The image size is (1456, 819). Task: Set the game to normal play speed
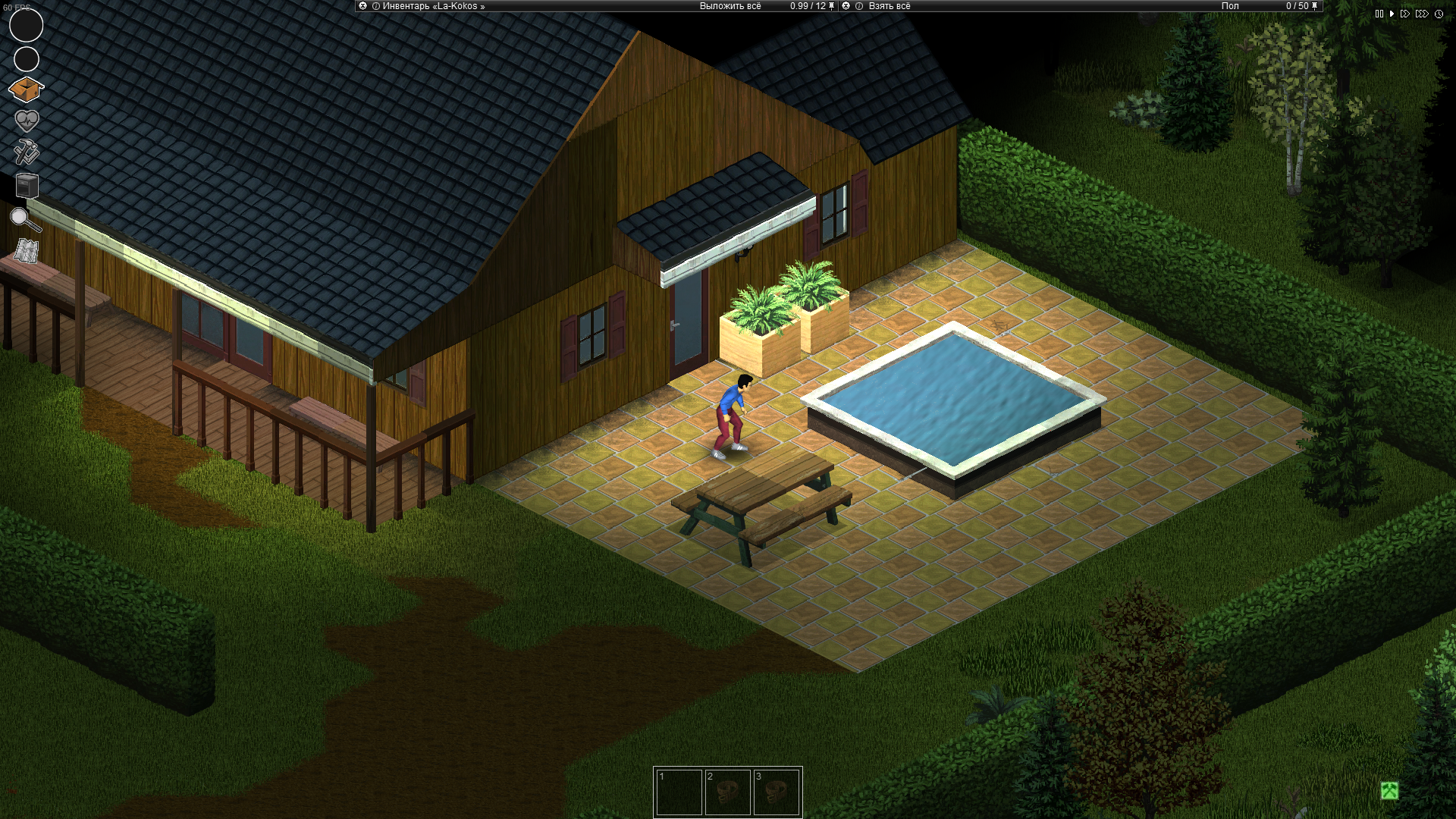click(1392, 14)
